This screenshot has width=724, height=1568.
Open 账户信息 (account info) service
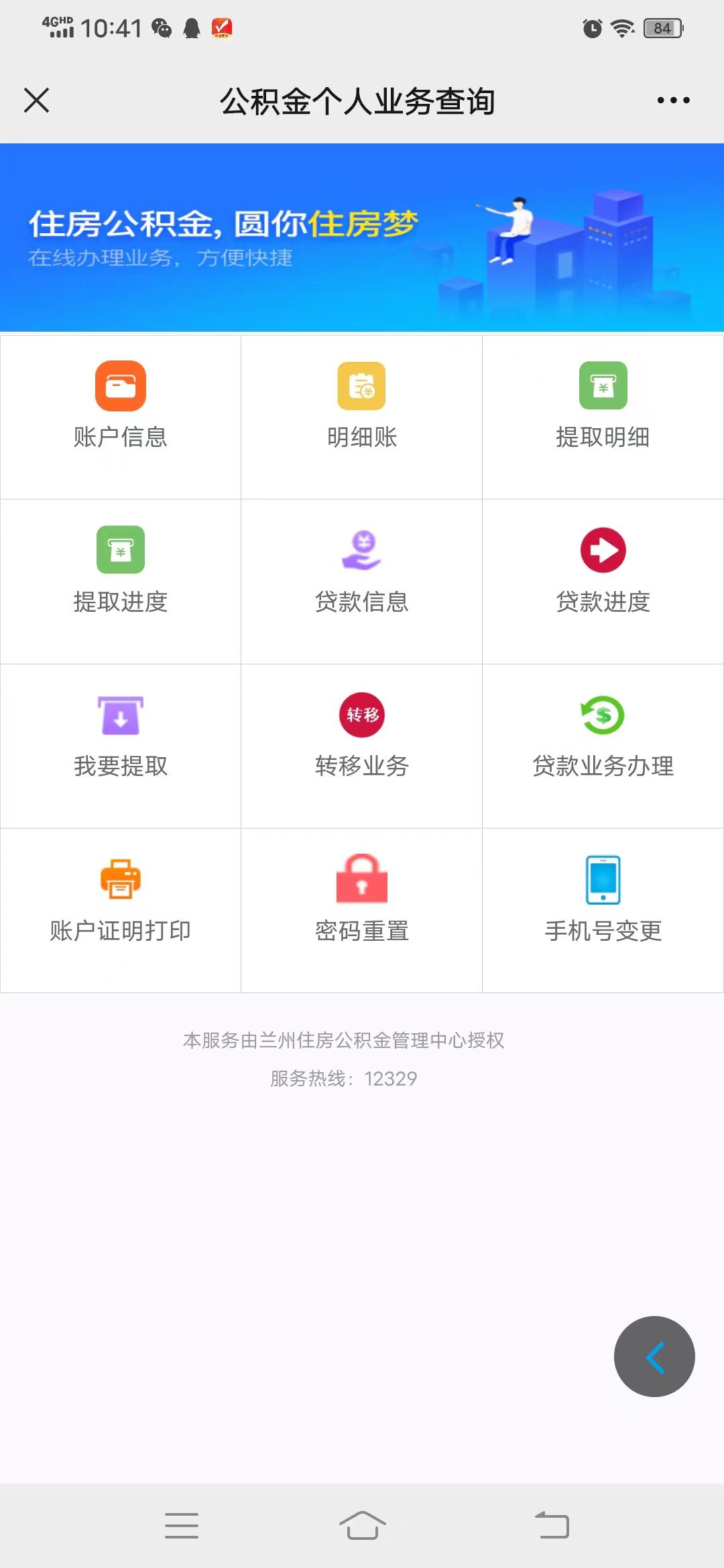click(121, 409)
